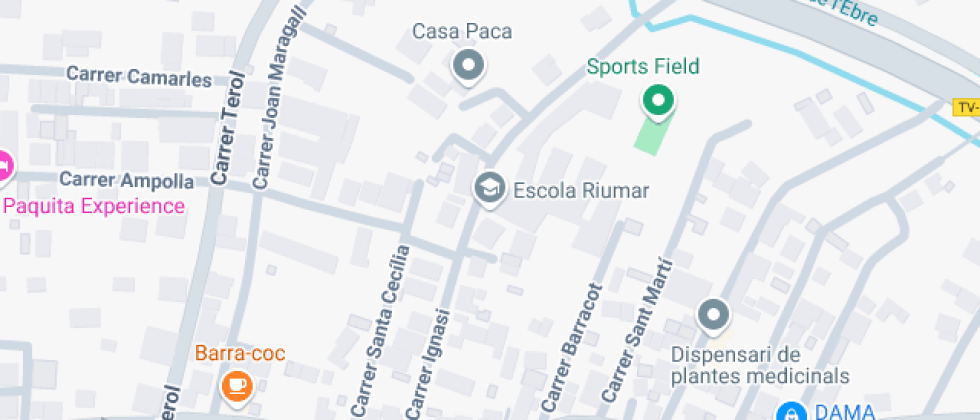980x420 pixels.
Task: Tap the DAMA shop marker
Action: click(x=791, y=412)
